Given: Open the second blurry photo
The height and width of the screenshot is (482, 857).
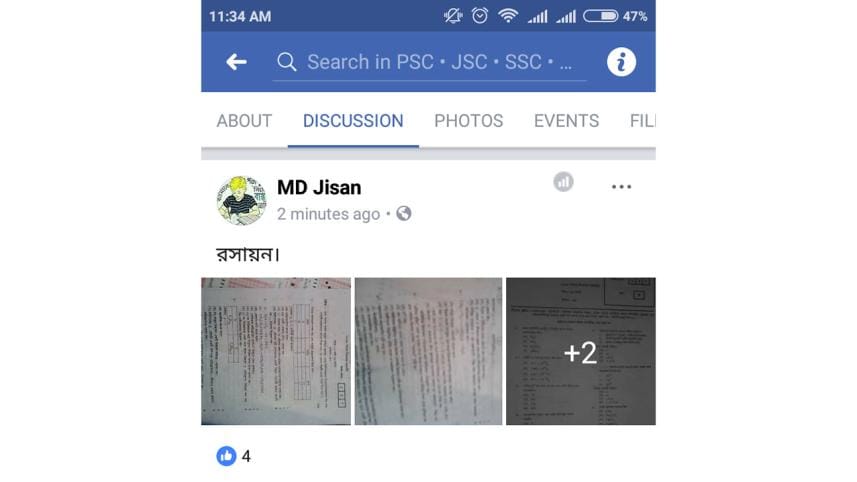Looking at the screenshot, I should pos(428,351).
